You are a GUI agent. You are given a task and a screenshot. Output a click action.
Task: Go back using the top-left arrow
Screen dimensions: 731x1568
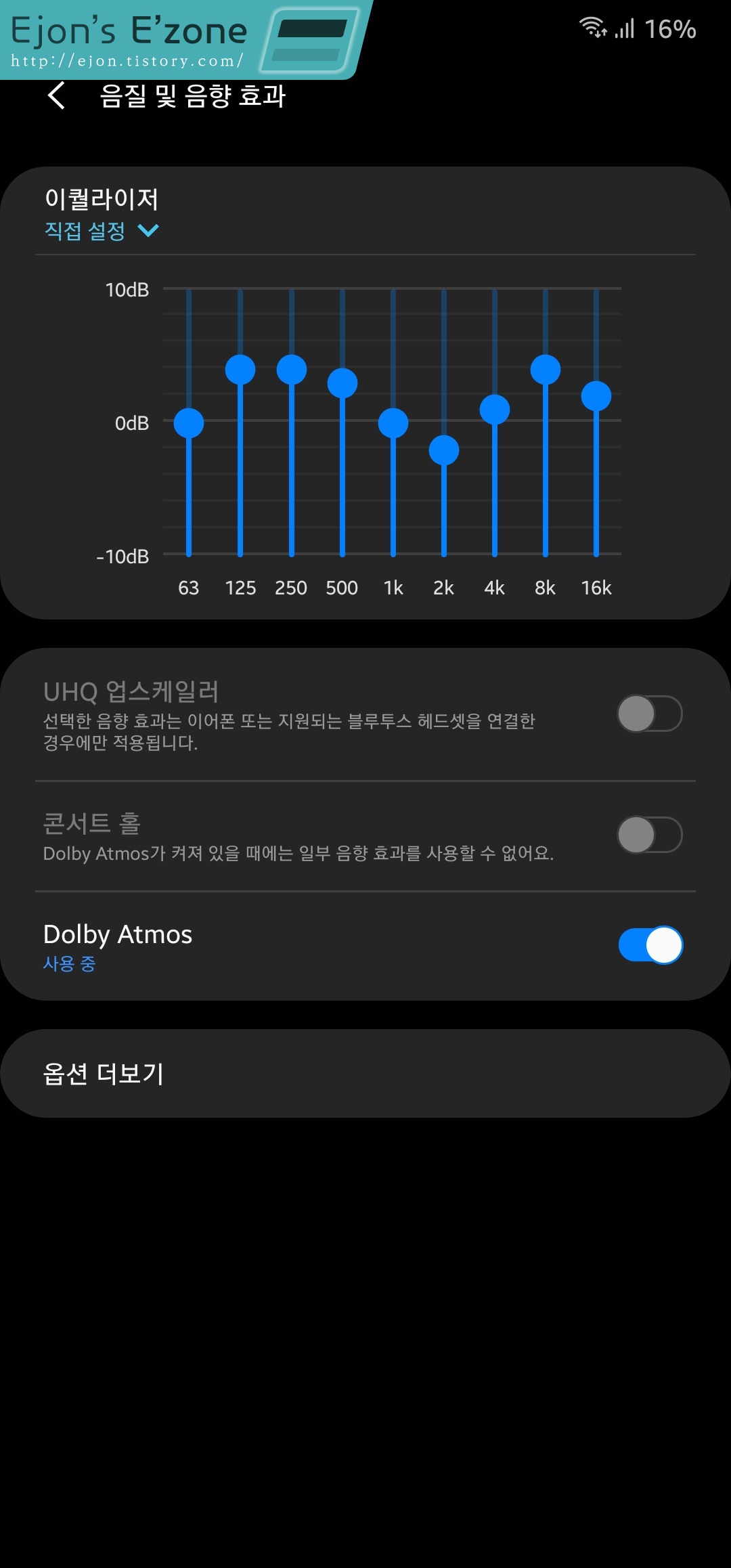(57, 95)
